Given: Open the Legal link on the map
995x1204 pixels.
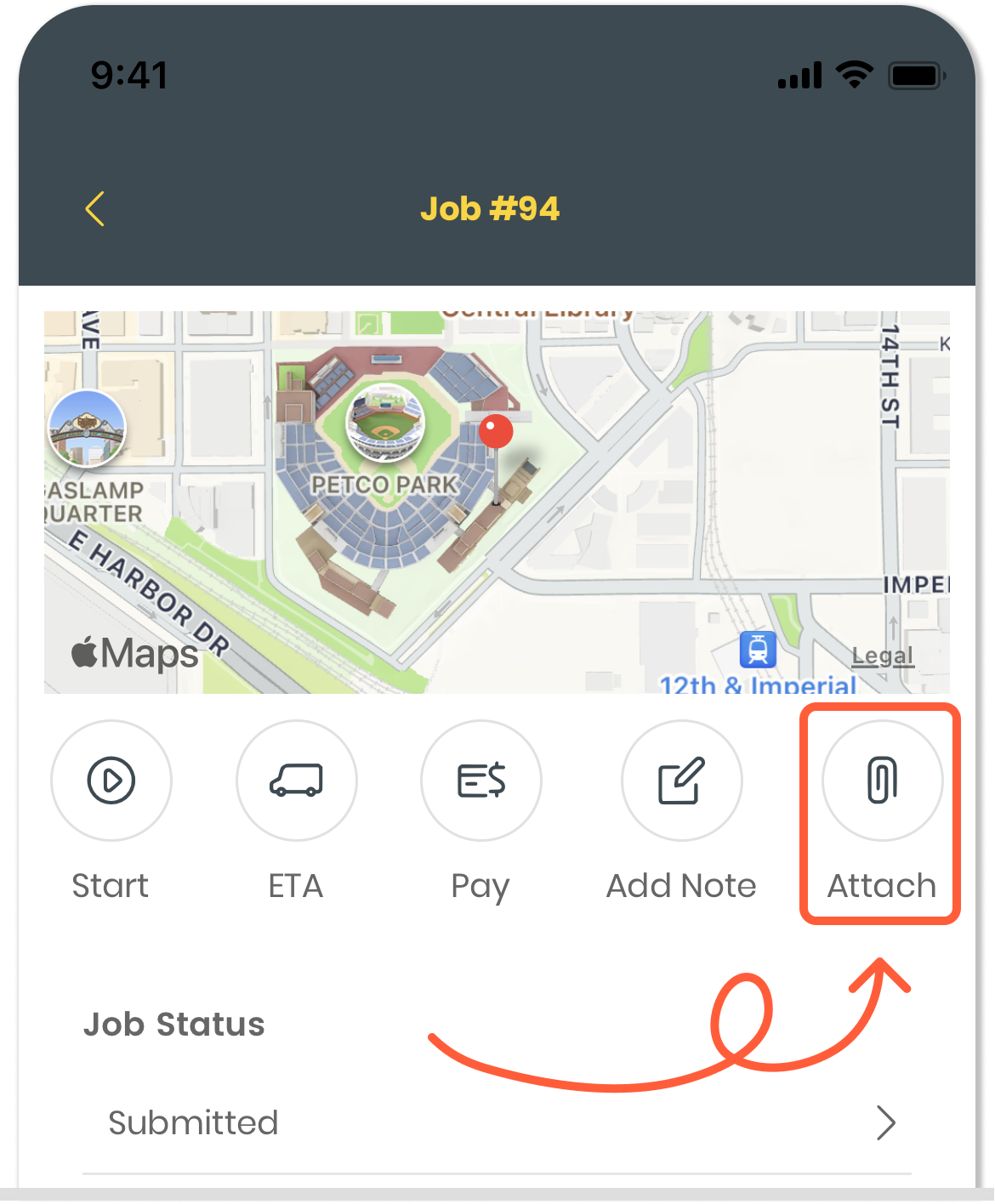Looking at the screenshot, I should [x=882, y=655].
